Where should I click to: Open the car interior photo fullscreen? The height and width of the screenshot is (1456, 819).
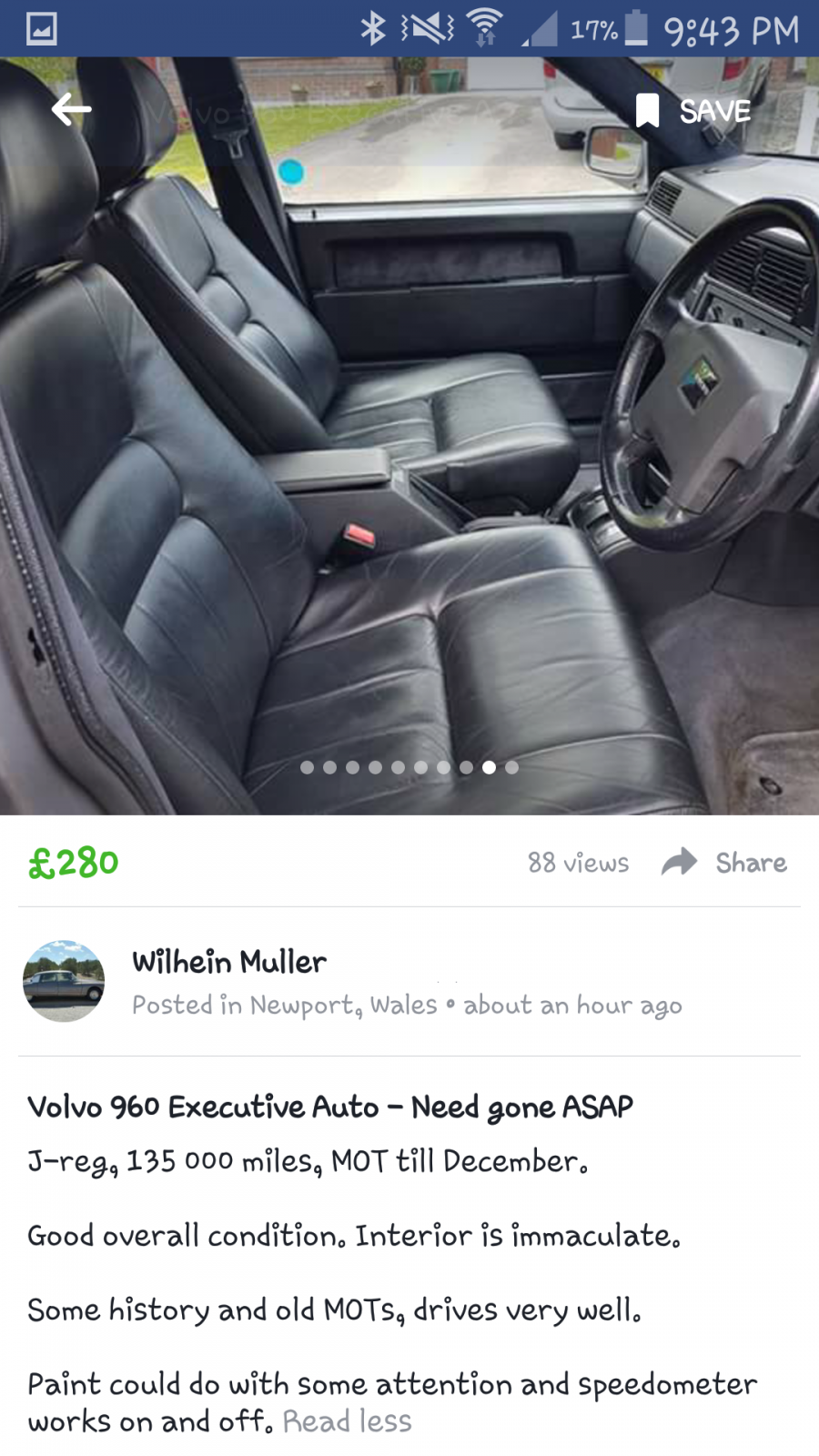pos(409,436)
